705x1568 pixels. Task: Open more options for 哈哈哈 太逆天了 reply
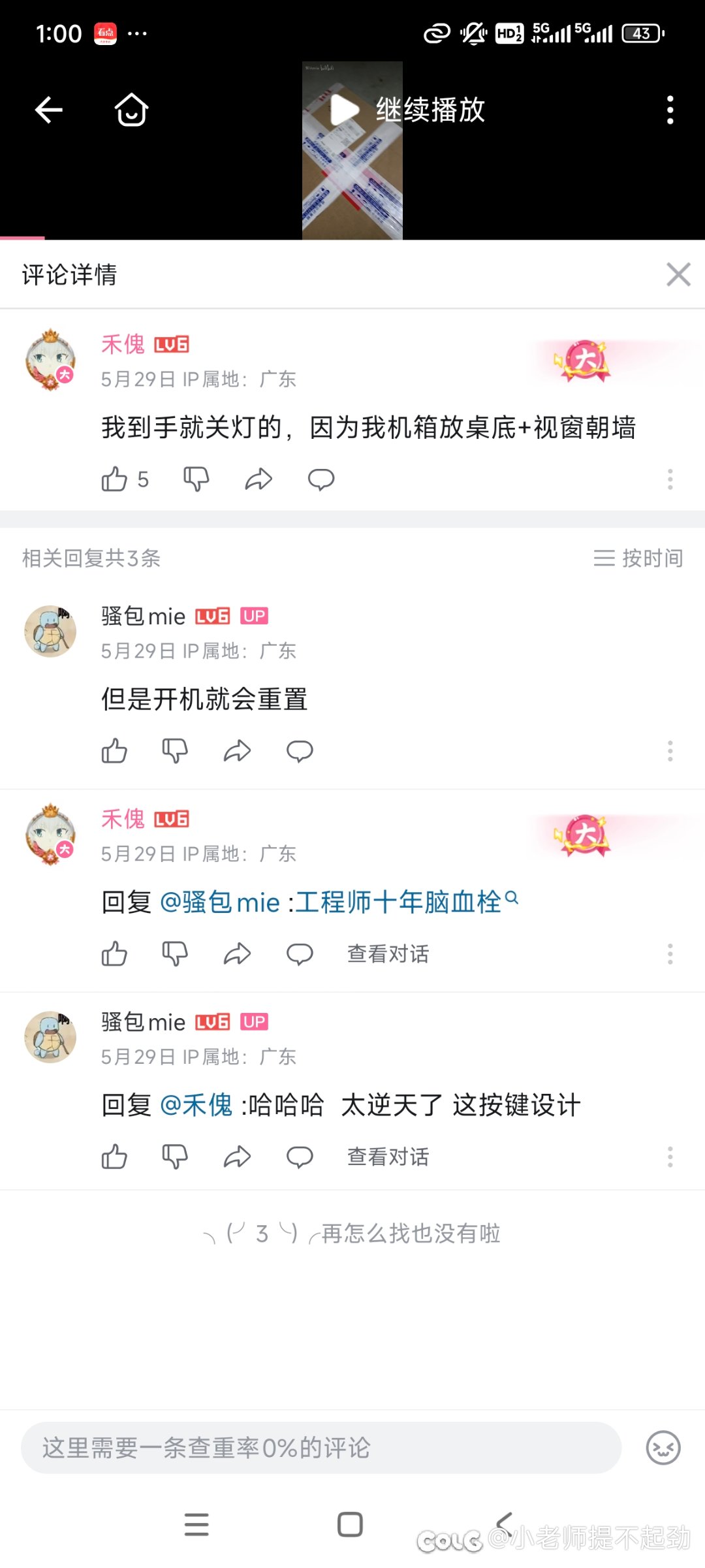coord(670,1157)
